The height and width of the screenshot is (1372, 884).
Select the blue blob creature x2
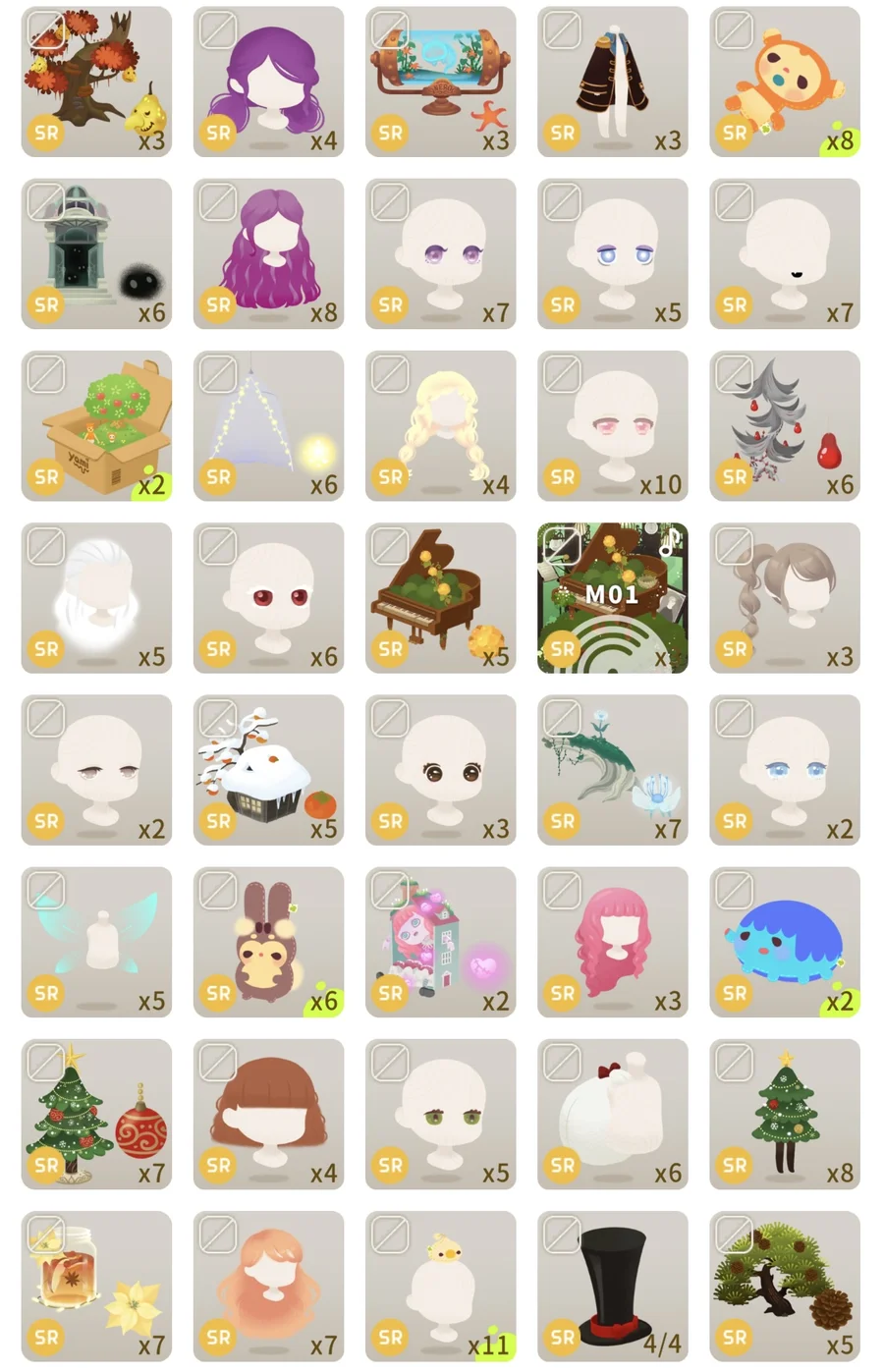pos(785,942)
